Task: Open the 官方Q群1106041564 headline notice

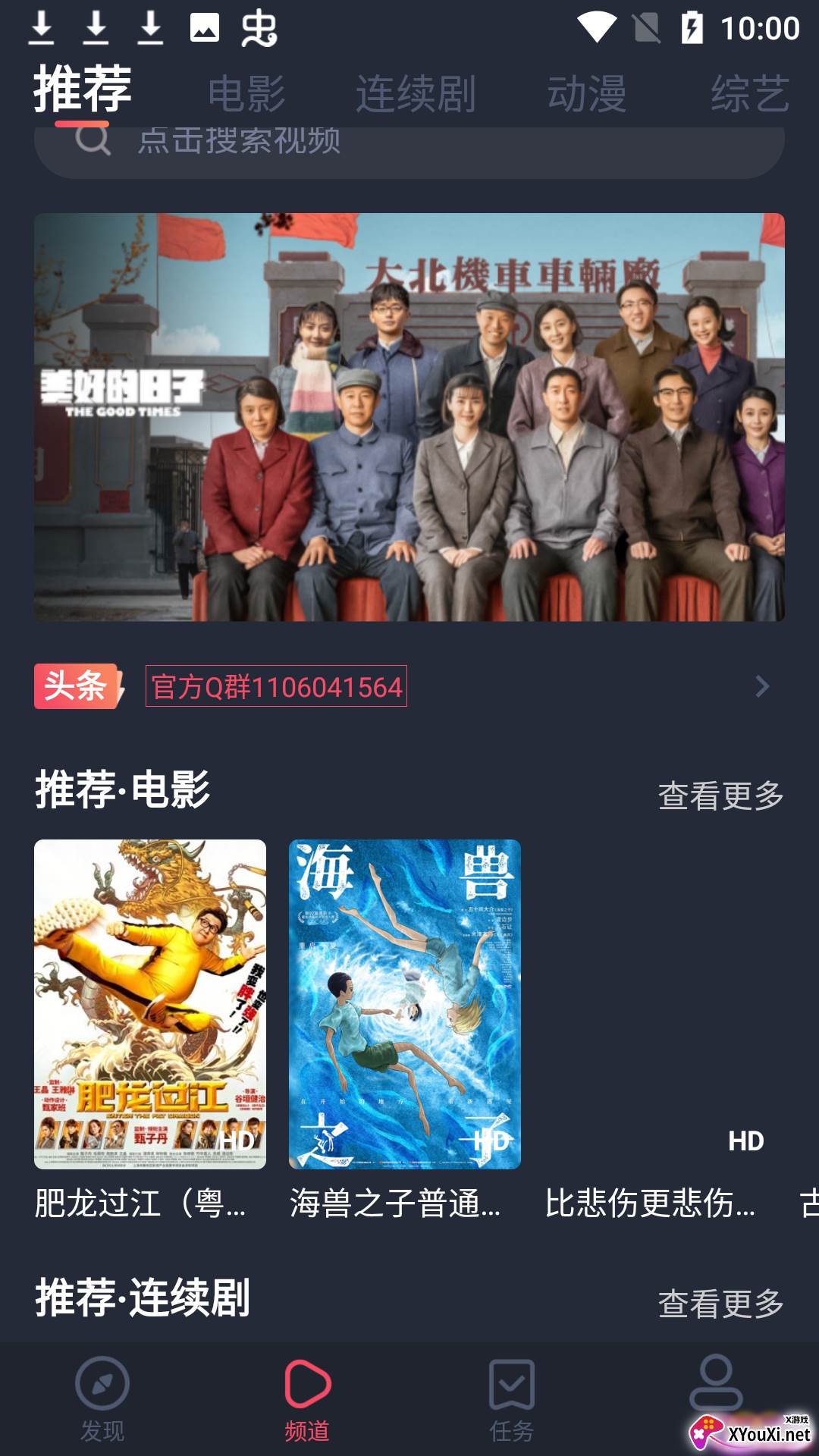Action: [276, 686]
